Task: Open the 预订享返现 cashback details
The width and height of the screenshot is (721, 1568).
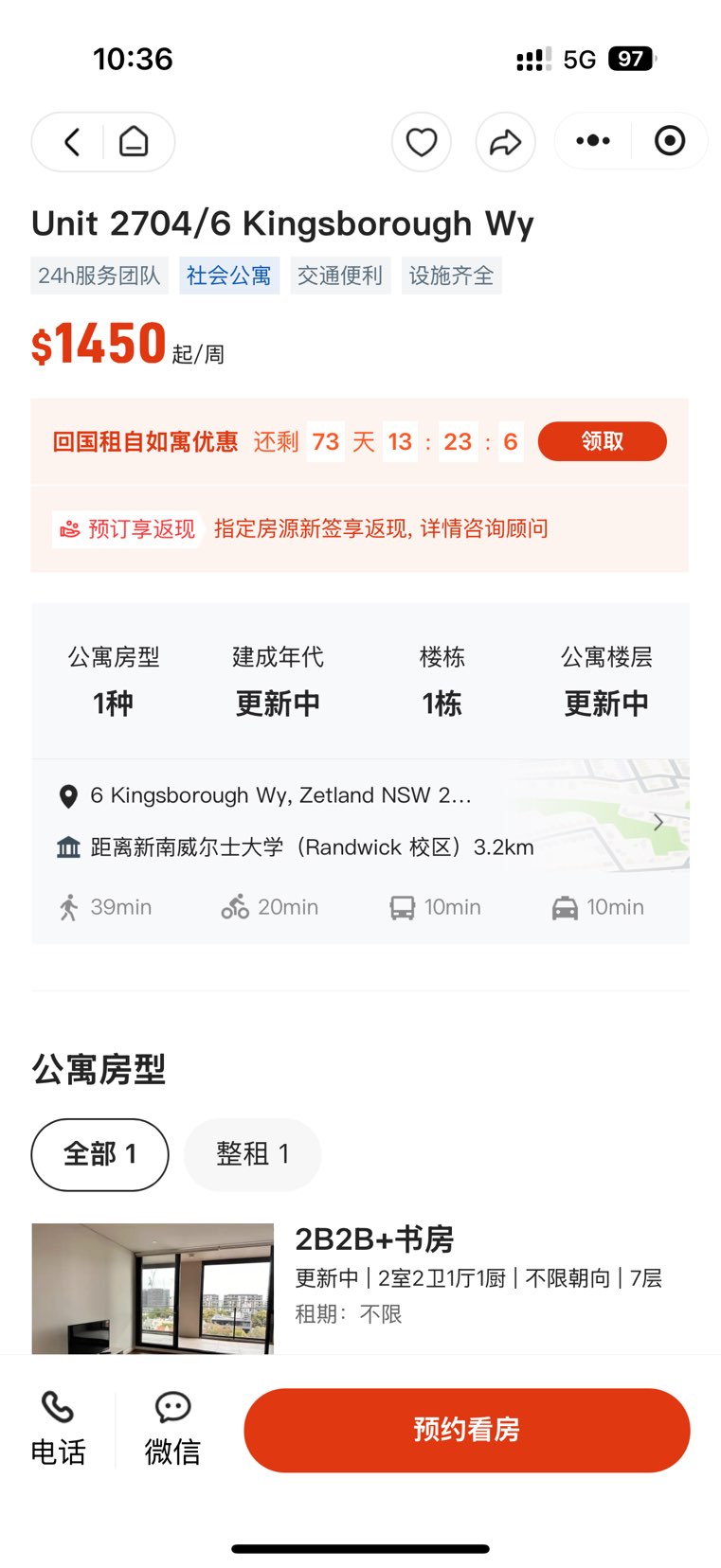Action: [x=129, y=528]
